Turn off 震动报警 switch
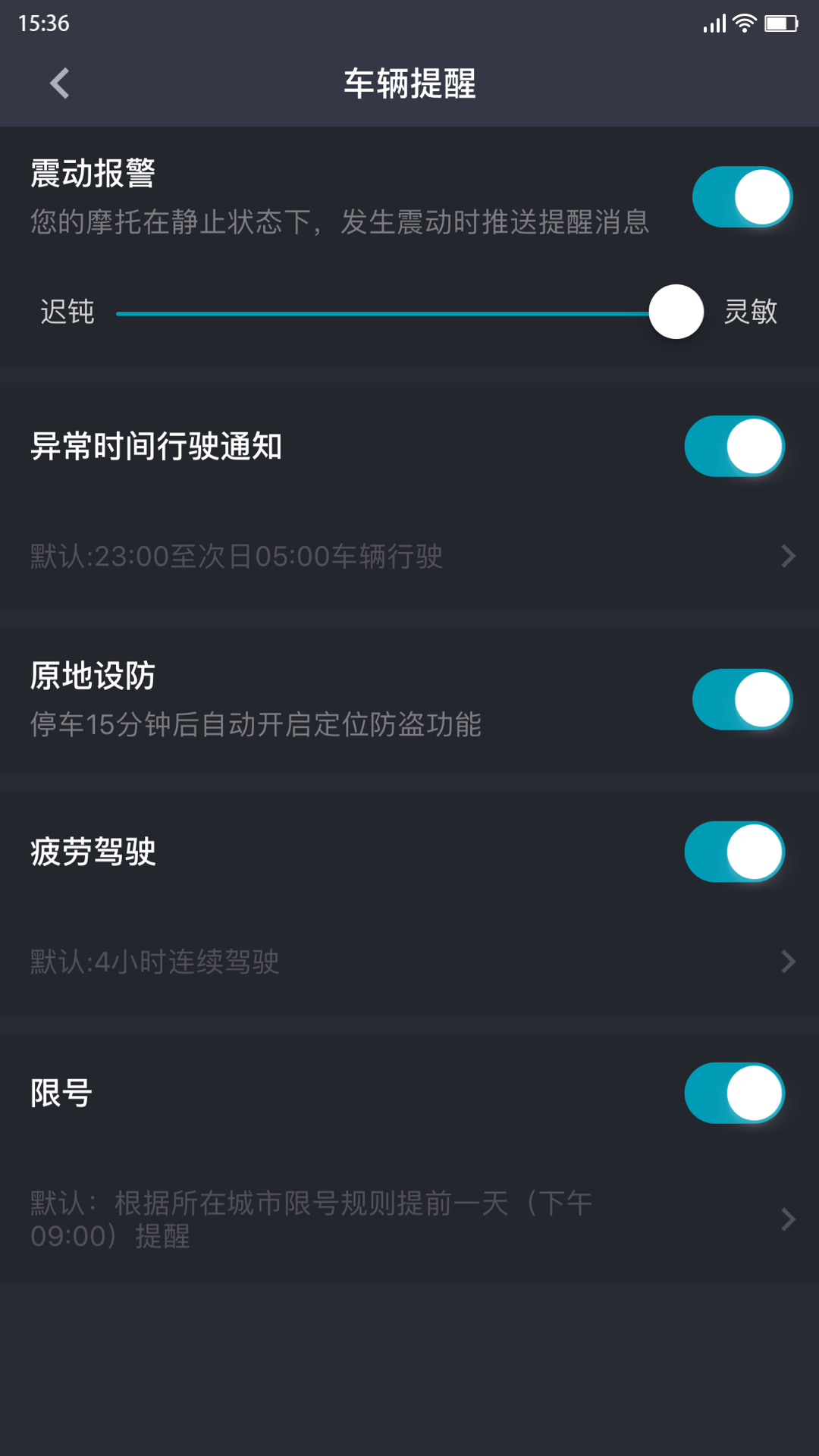819x1456 pixels. point(742,197)
